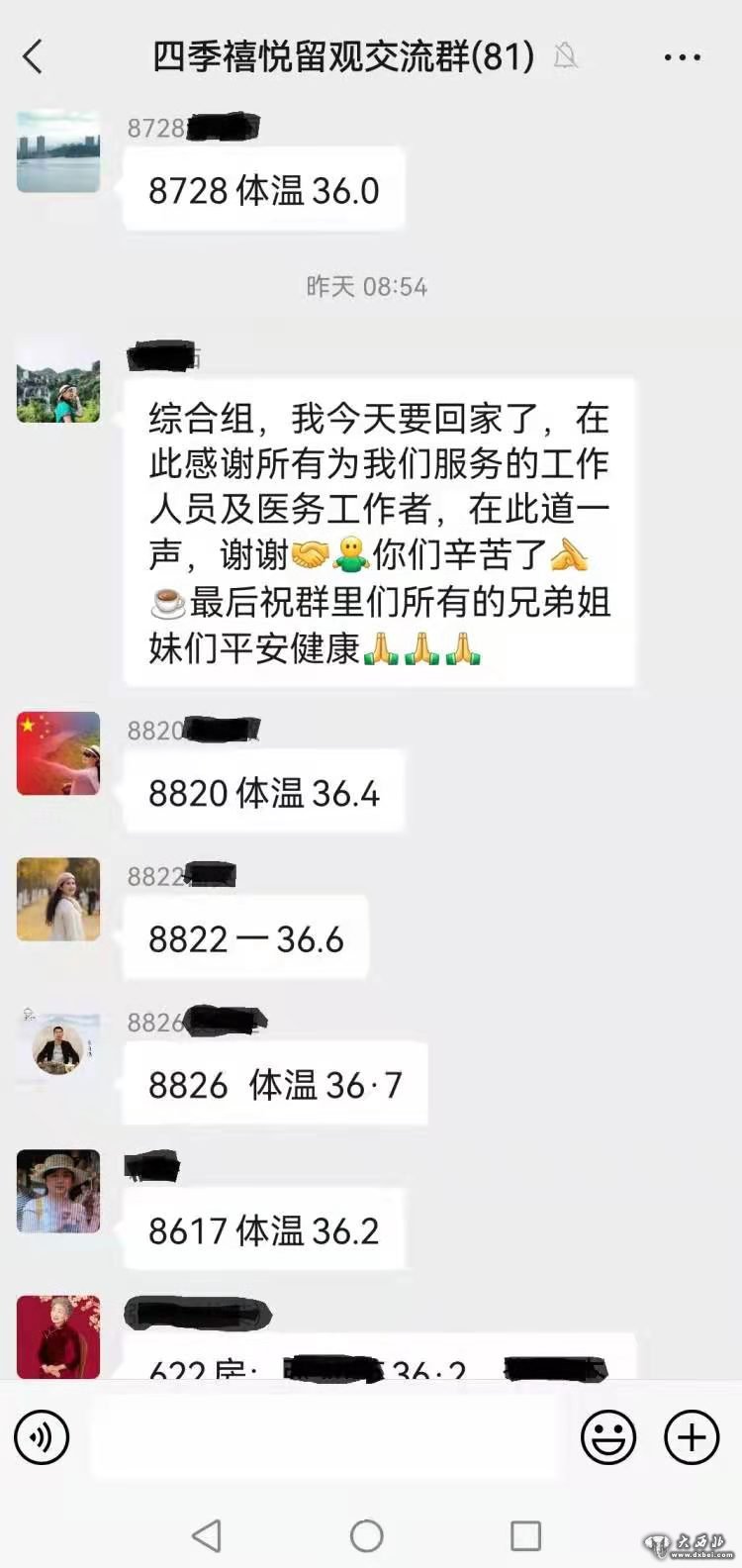Go back from the group chat
This screenshot has width=742, height=1568.
coord(34,57)
